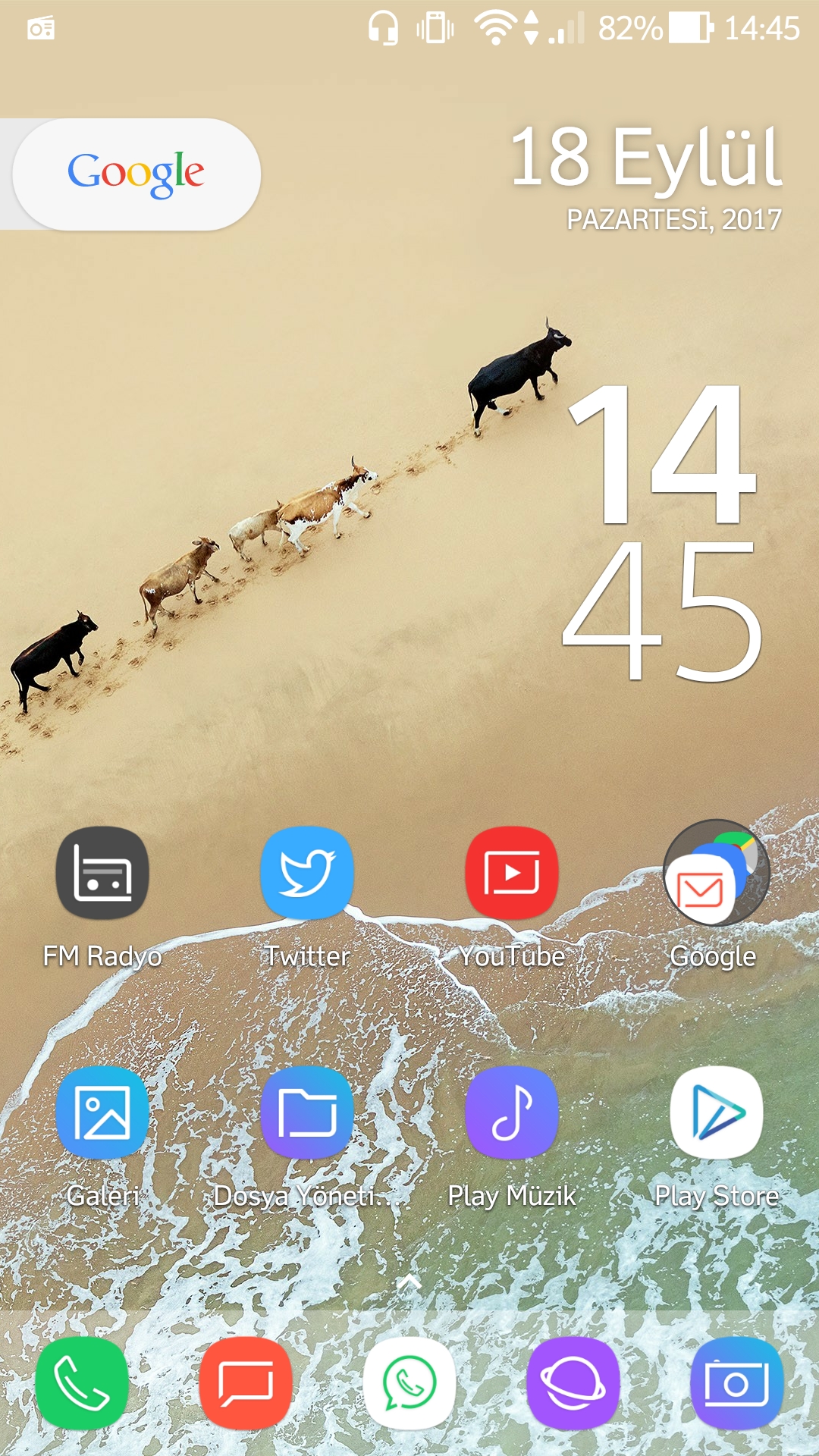The width and height of the screenshot is (819, 1456).
Task: Open the Play Müzik app
Action: click(x=512, y=1112)
